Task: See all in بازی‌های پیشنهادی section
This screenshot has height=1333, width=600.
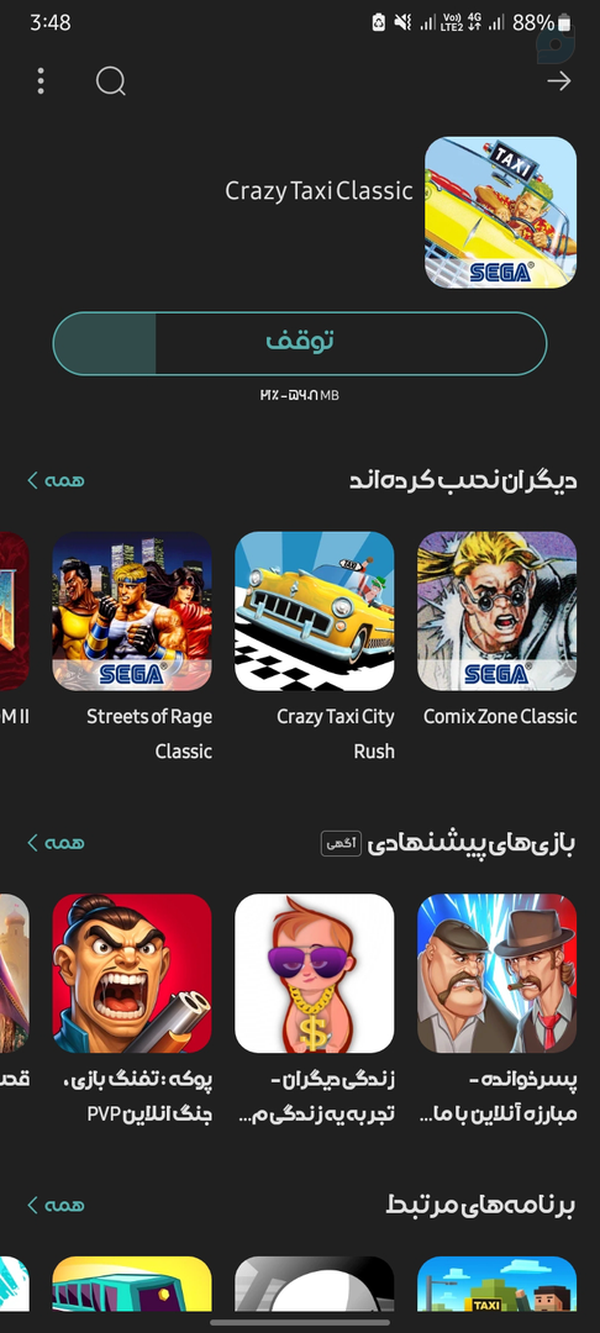Action: click(x=56, y=842)
